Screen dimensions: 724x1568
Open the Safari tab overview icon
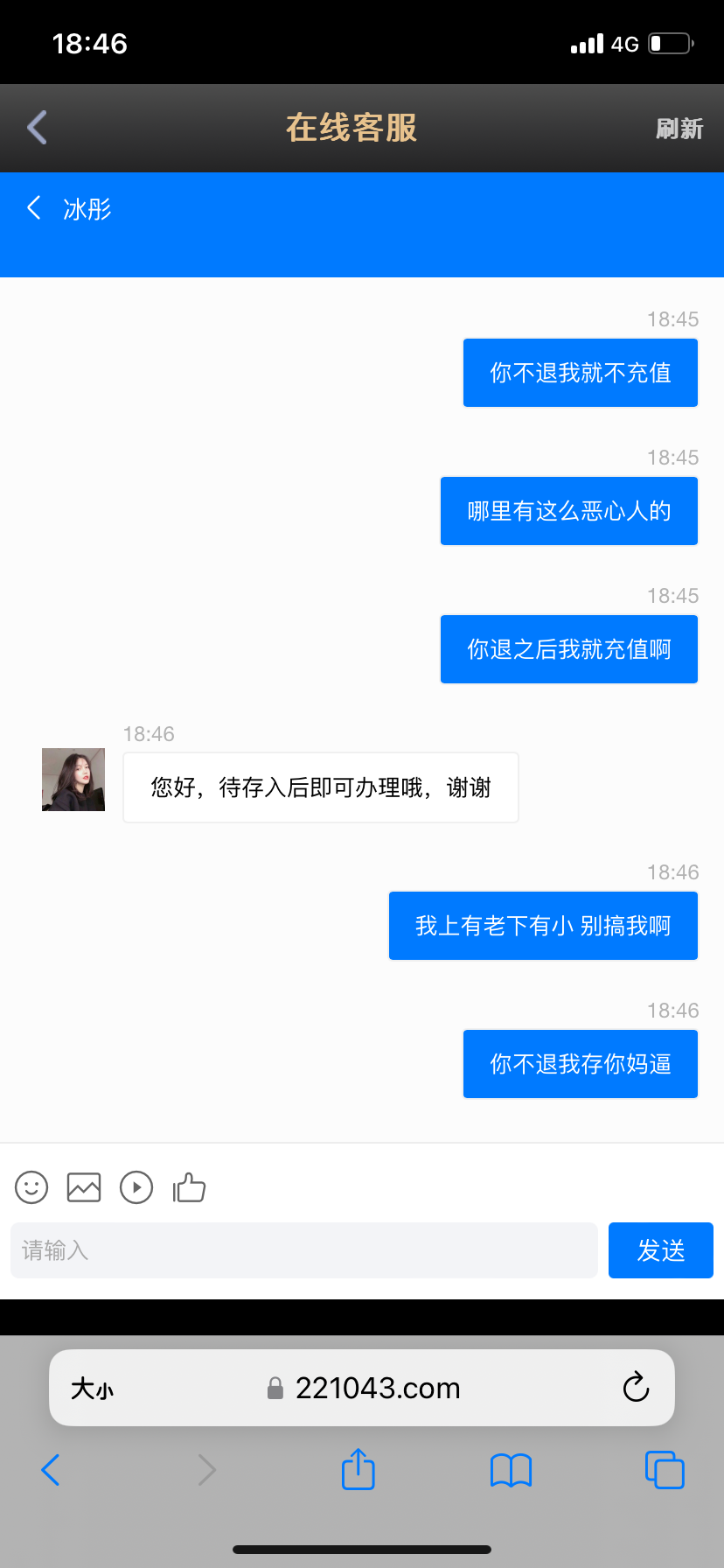(x=665, y=1470)
